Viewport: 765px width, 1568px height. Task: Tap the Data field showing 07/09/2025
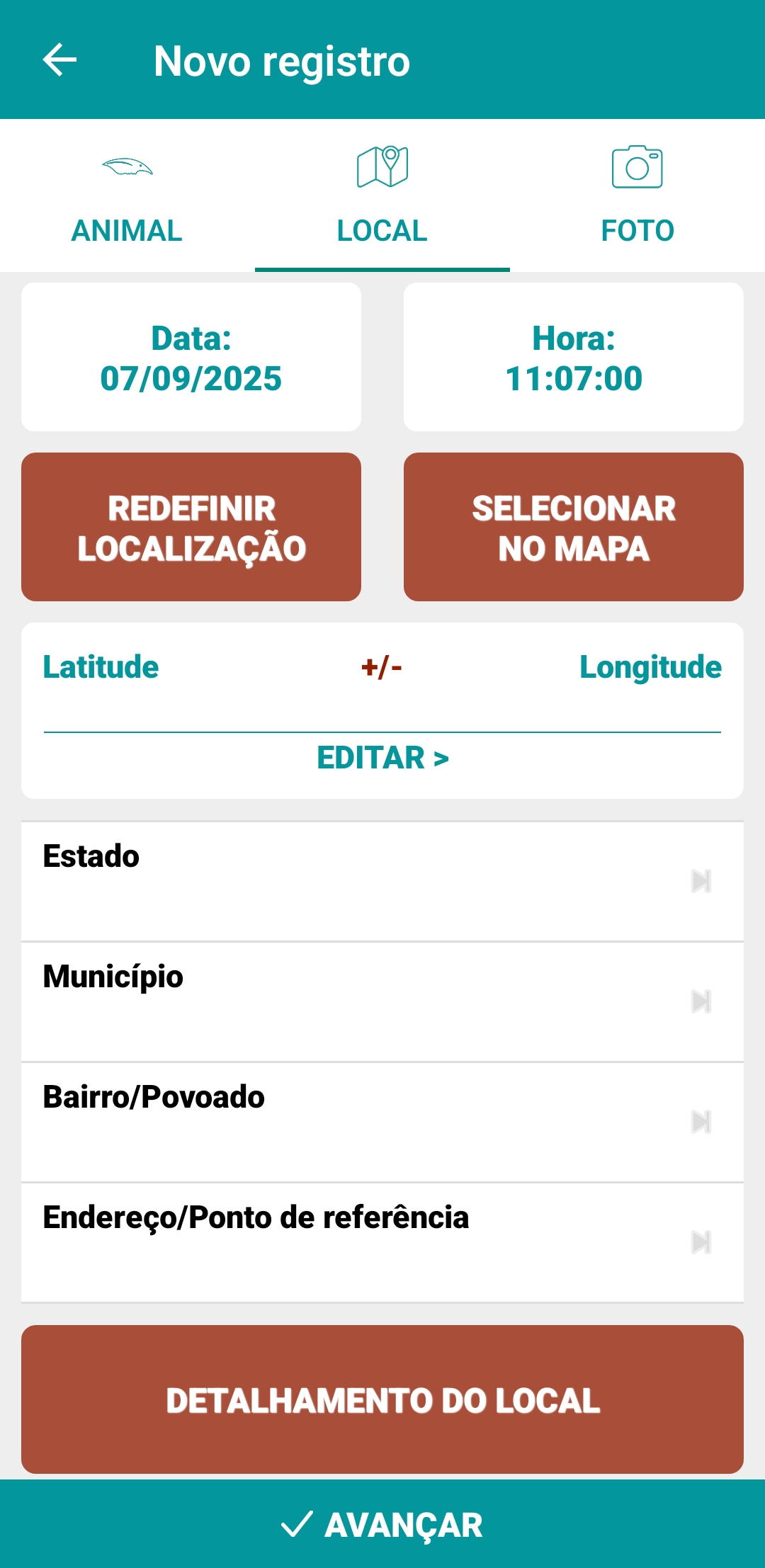coord(191,356)
